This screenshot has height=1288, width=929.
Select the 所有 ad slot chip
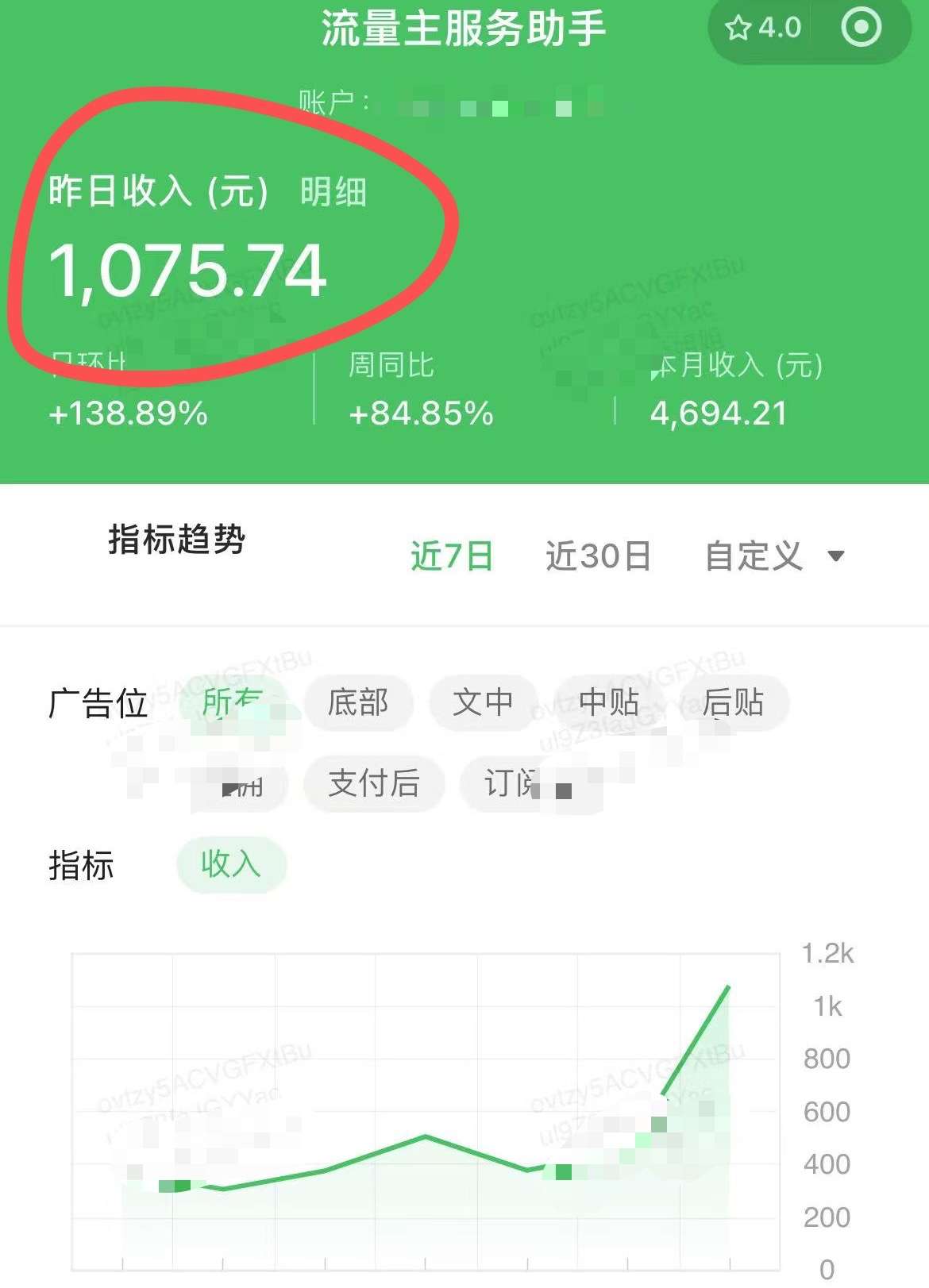[x=233, y=702]
